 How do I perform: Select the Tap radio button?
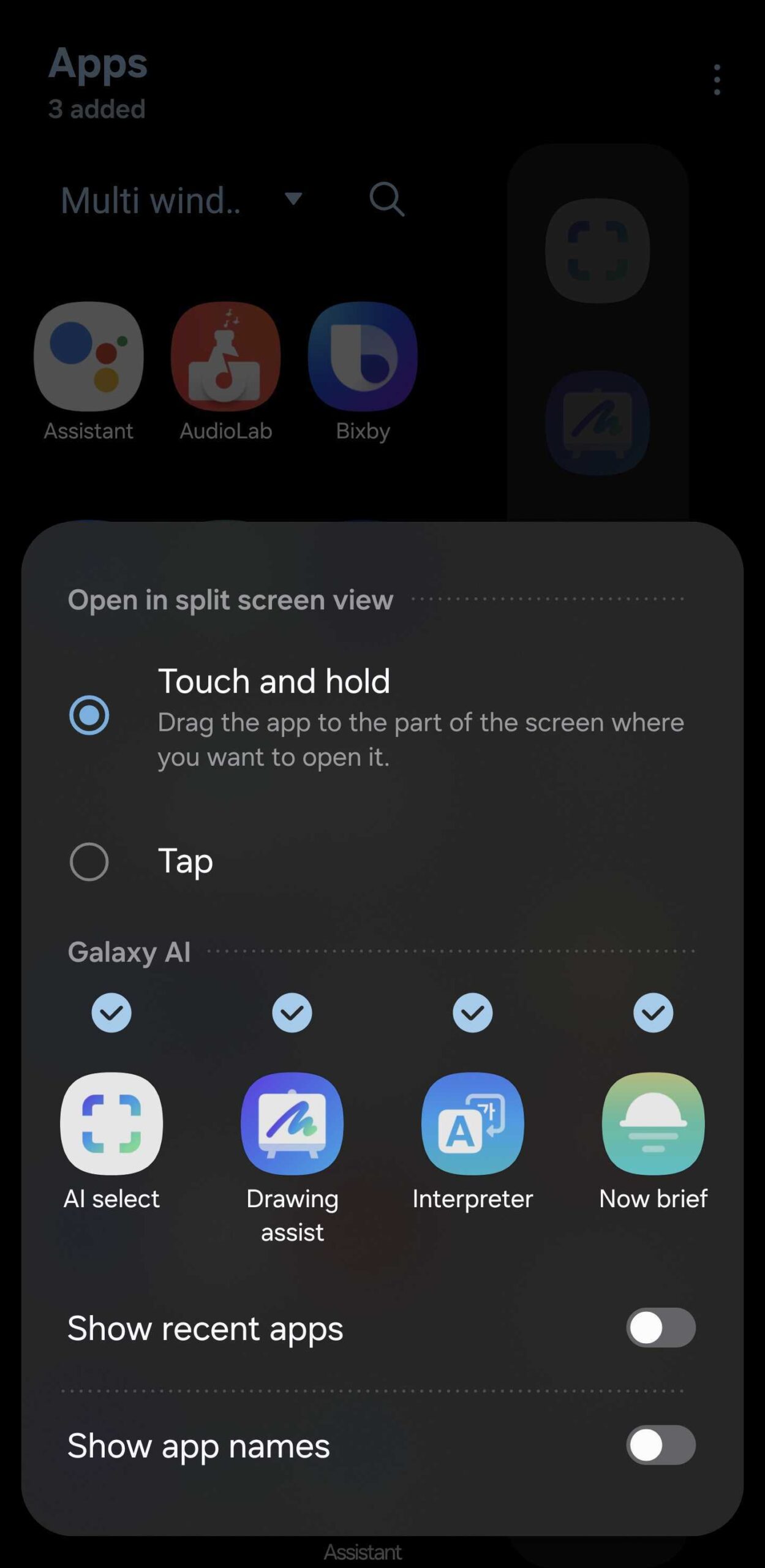89,861
